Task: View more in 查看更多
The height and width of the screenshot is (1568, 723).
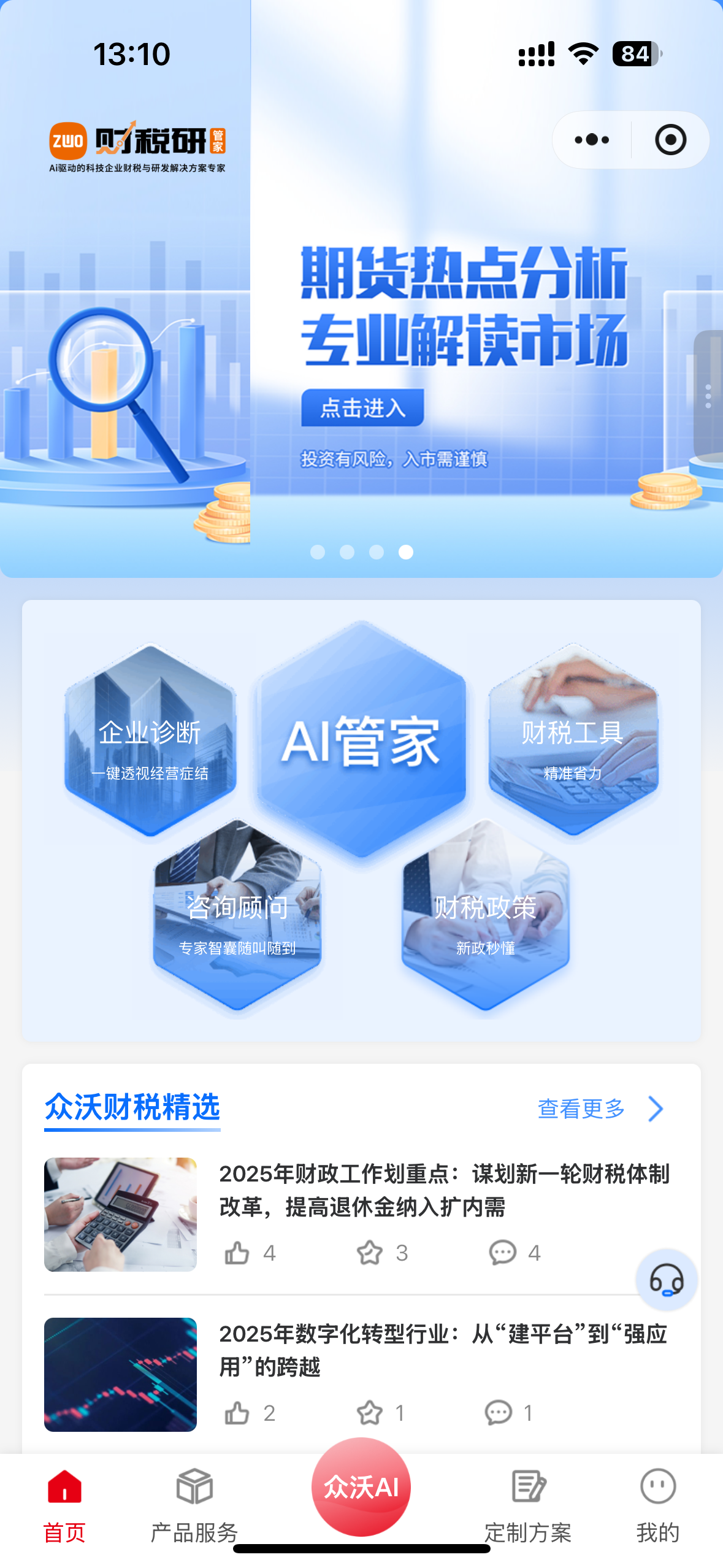Action: point(599,1109)
